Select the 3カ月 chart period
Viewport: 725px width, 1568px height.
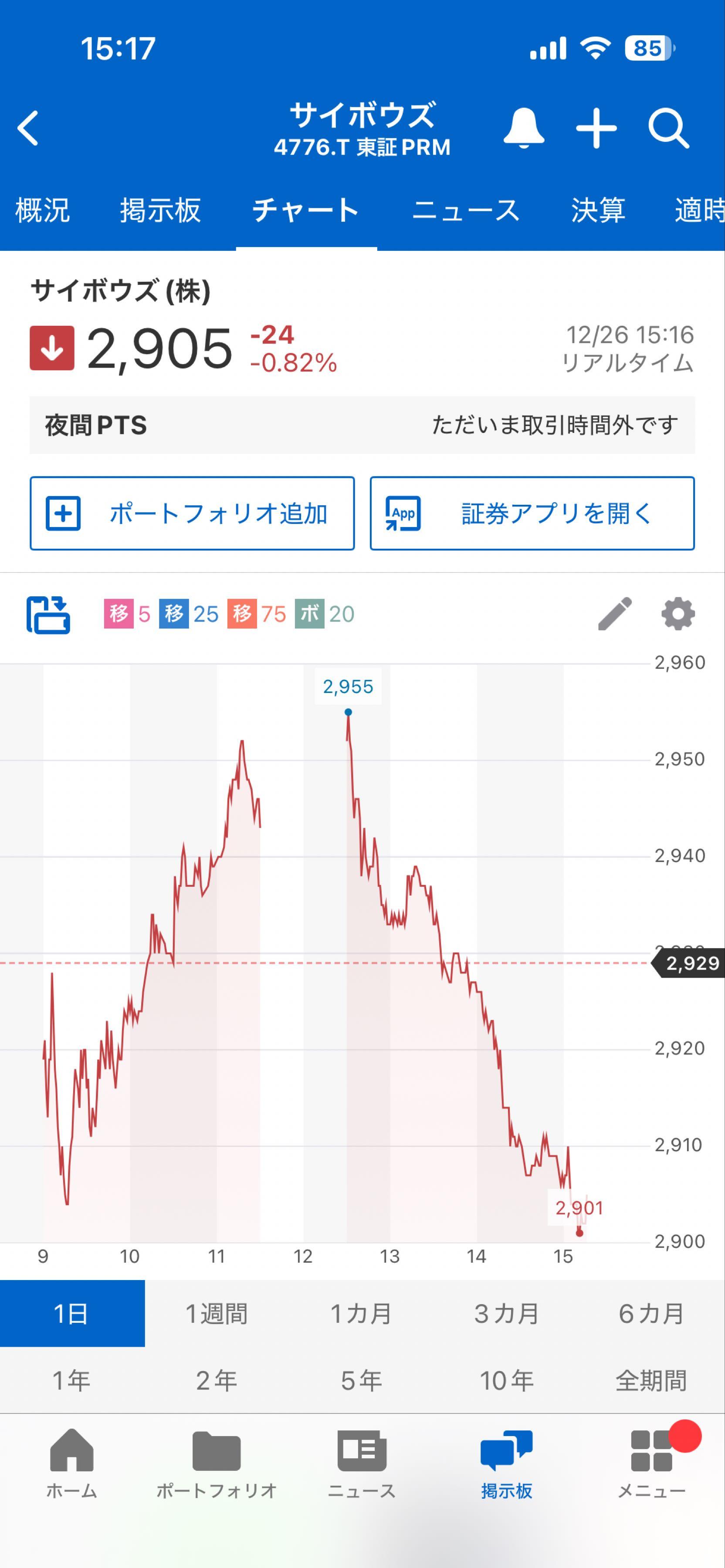(506, 1312)
